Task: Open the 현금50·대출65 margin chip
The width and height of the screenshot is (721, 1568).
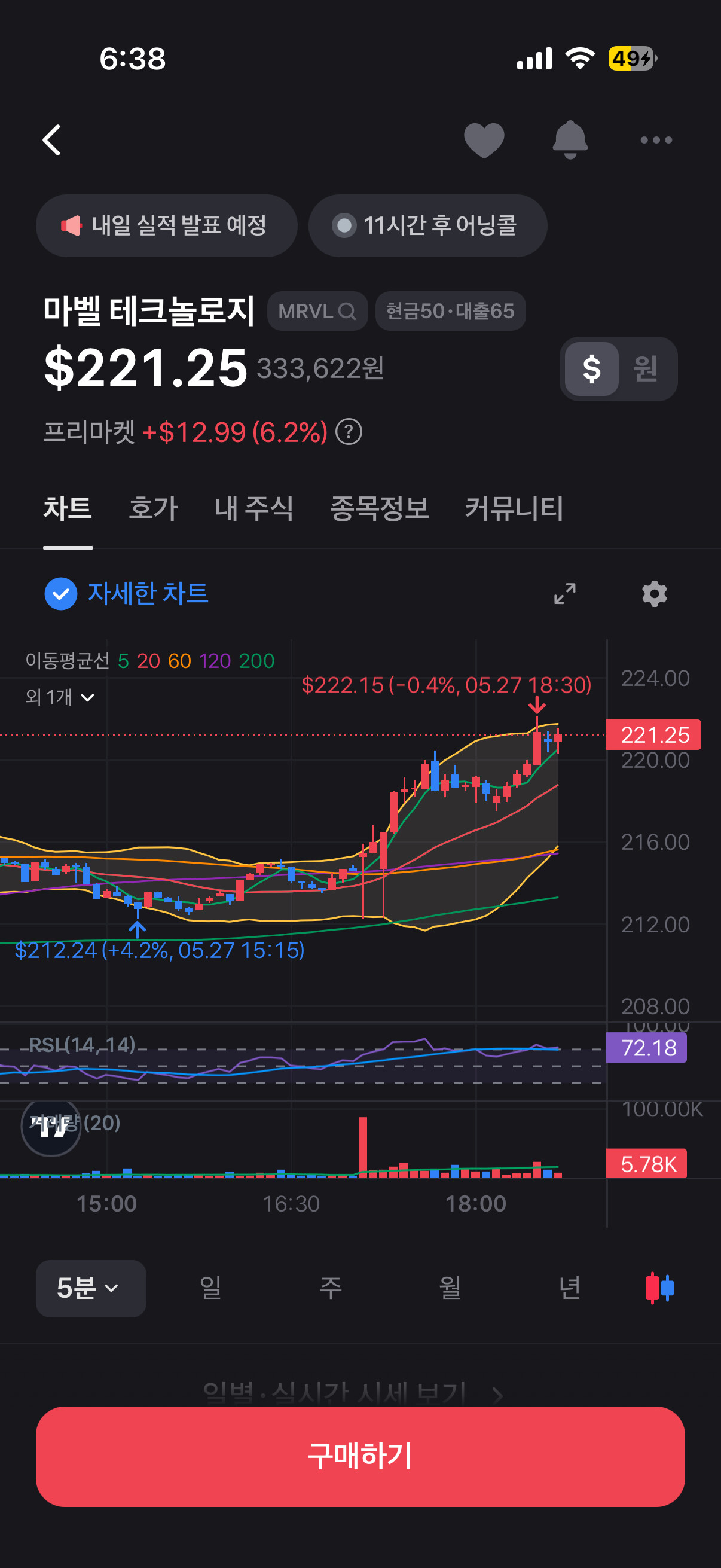Action: pyautogui.click(x=450, y=311)
